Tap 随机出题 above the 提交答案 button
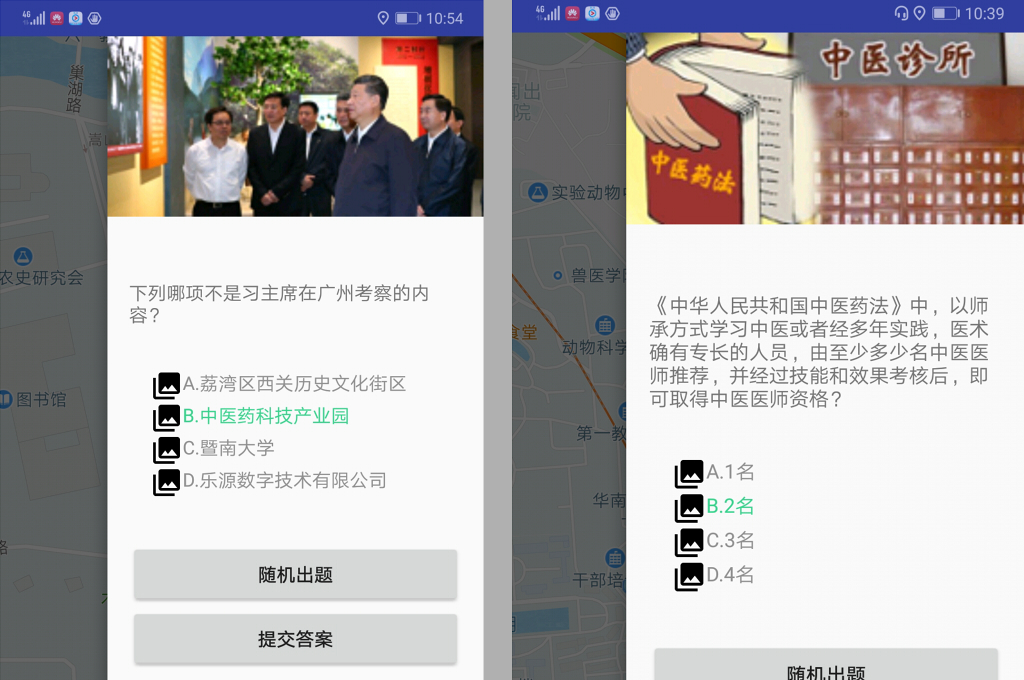The image size is (1024, 680). (x=295, y=575)
